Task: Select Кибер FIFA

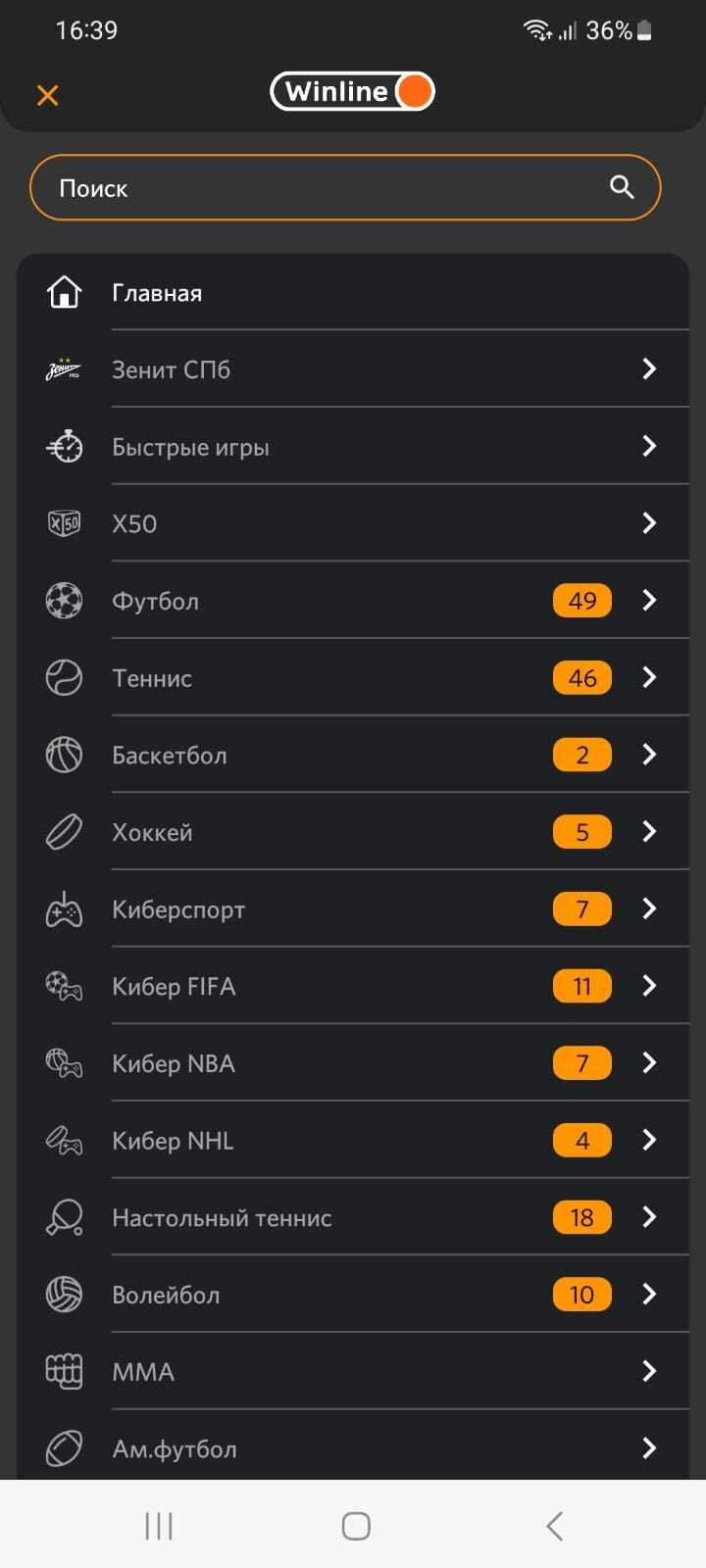Action: click(x=353, y=987)
